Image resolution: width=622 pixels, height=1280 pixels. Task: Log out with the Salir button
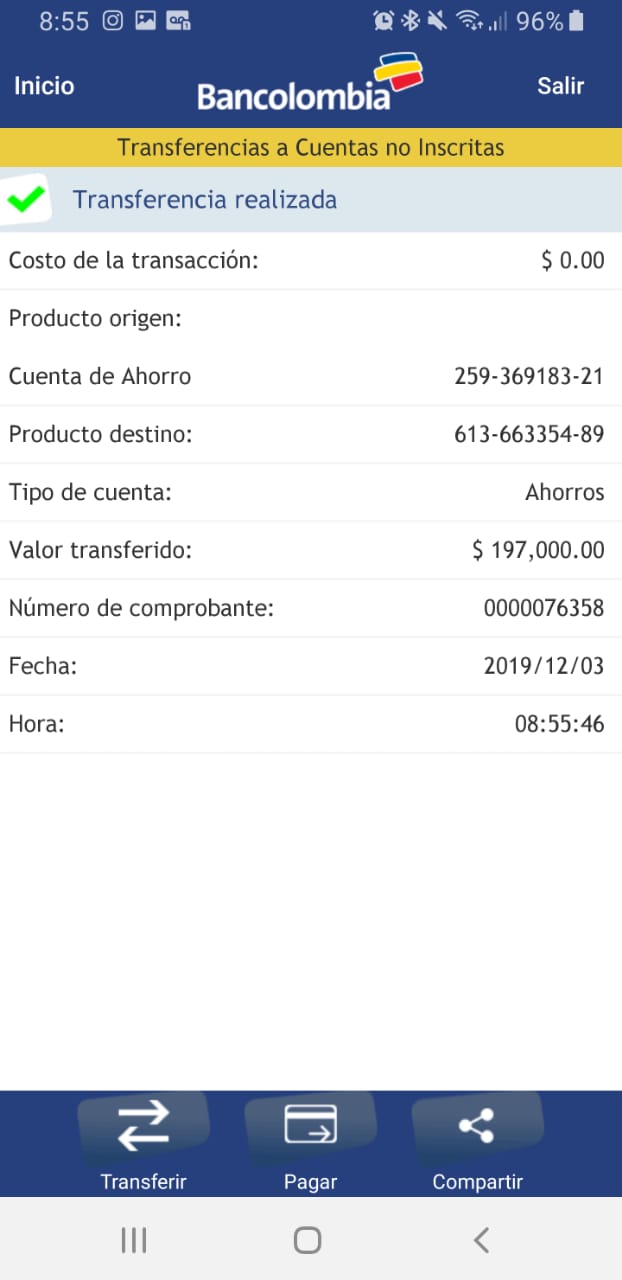tap(560, 86)
